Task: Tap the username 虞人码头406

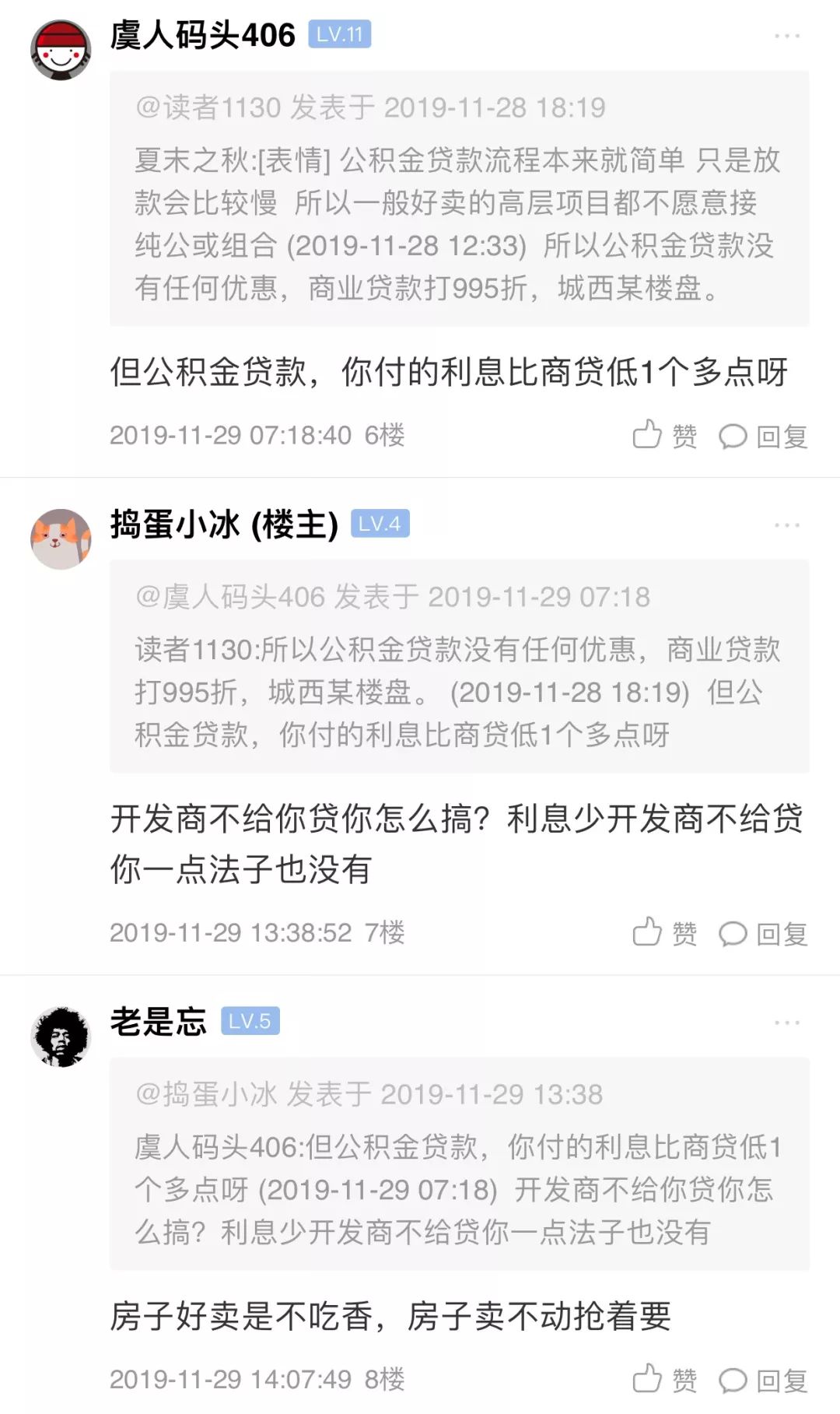Action: point(202,36)
